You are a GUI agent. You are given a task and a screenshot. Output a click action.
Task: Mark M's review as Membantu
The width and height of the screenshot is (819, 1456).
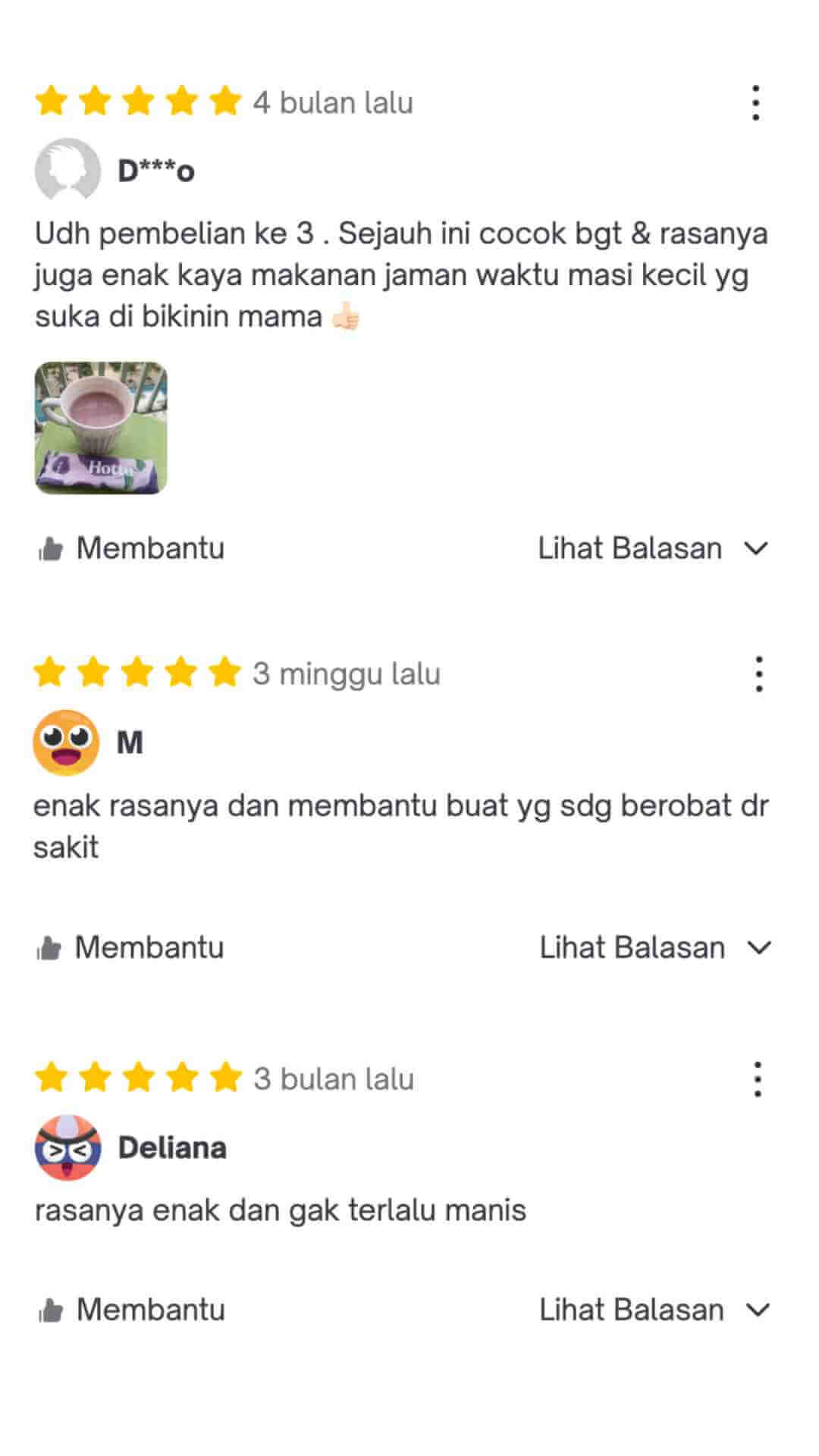coord(130,947)
